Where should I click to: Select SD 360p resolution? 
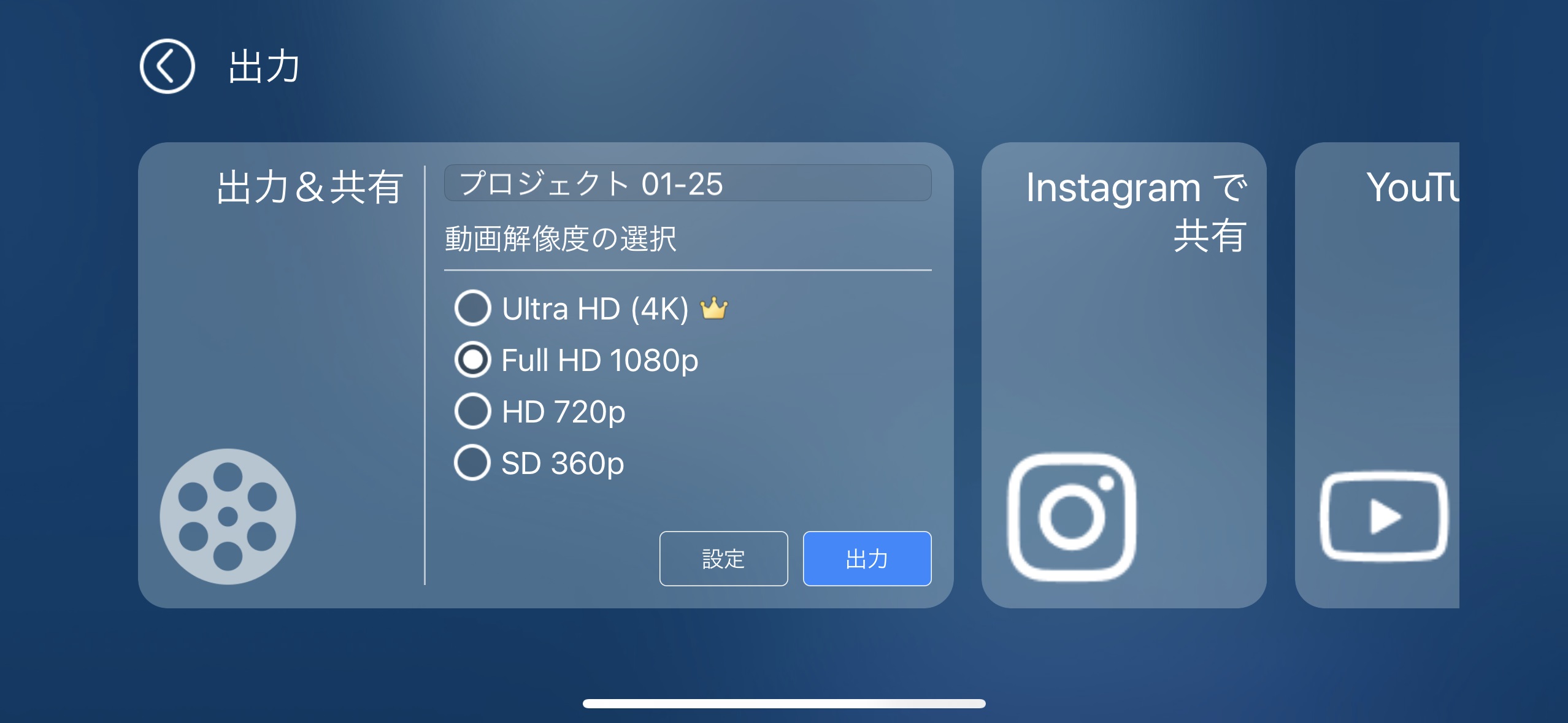click(x=473, y=462)
